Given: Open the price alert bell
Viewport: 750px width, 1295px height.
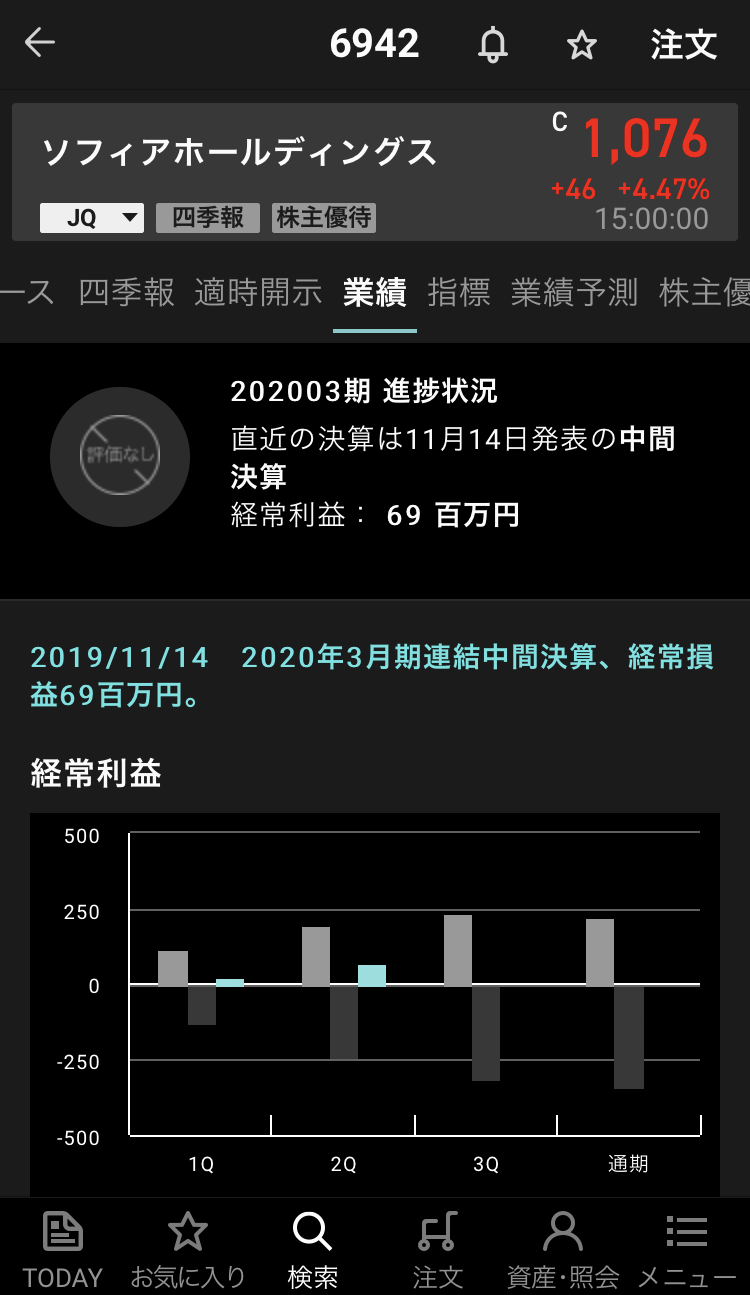Looking at the screenshot, I should 492,44.
